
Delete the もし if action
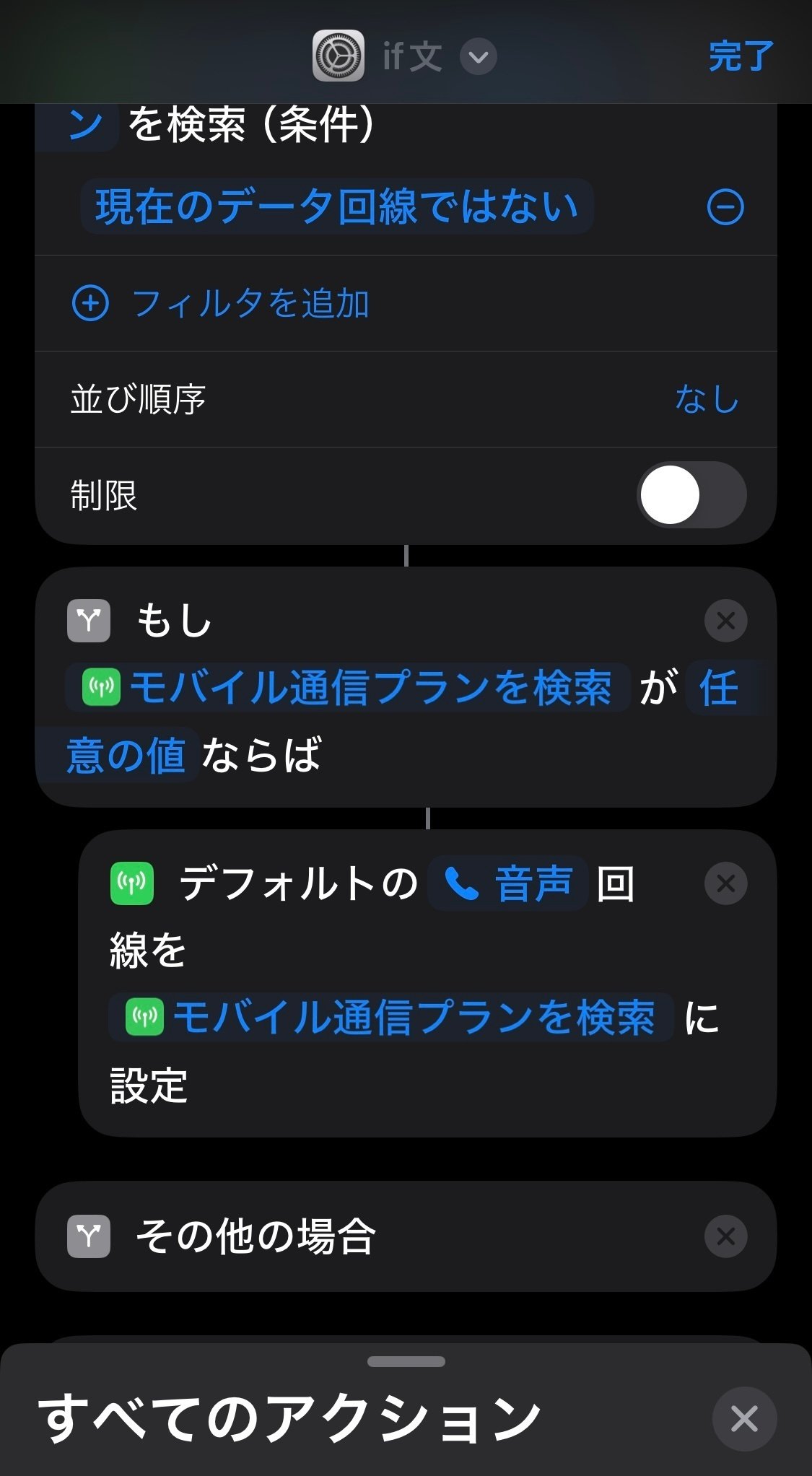(x=725, y=621)
